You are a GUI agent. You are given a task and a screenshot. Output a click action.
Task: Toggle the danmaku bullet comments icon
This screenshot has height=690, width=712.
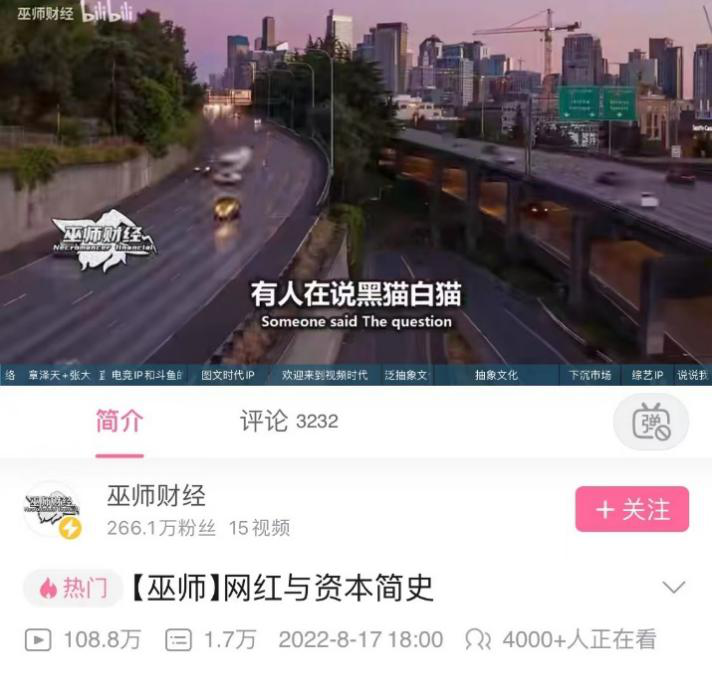click(x=650, y=422)
